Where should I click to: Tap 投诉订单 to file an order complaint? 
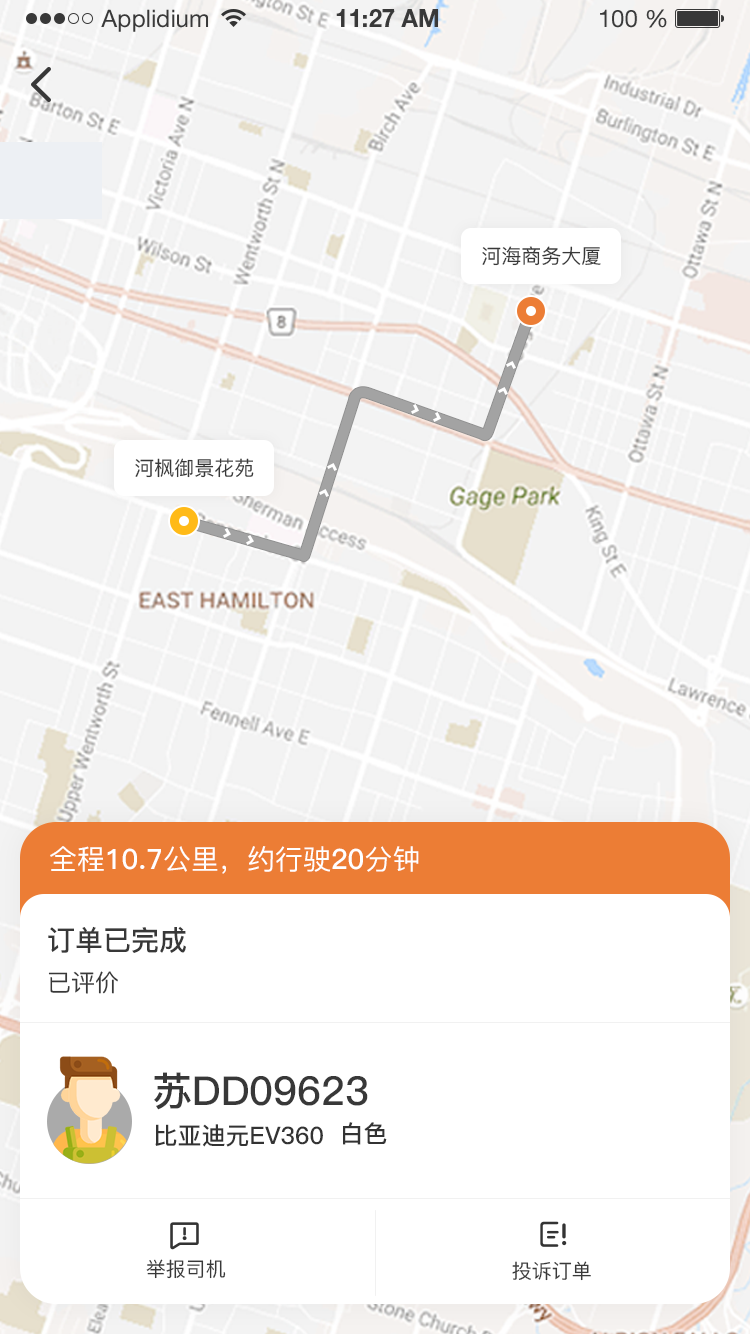pyautogui.click(x=552, y=1251)
